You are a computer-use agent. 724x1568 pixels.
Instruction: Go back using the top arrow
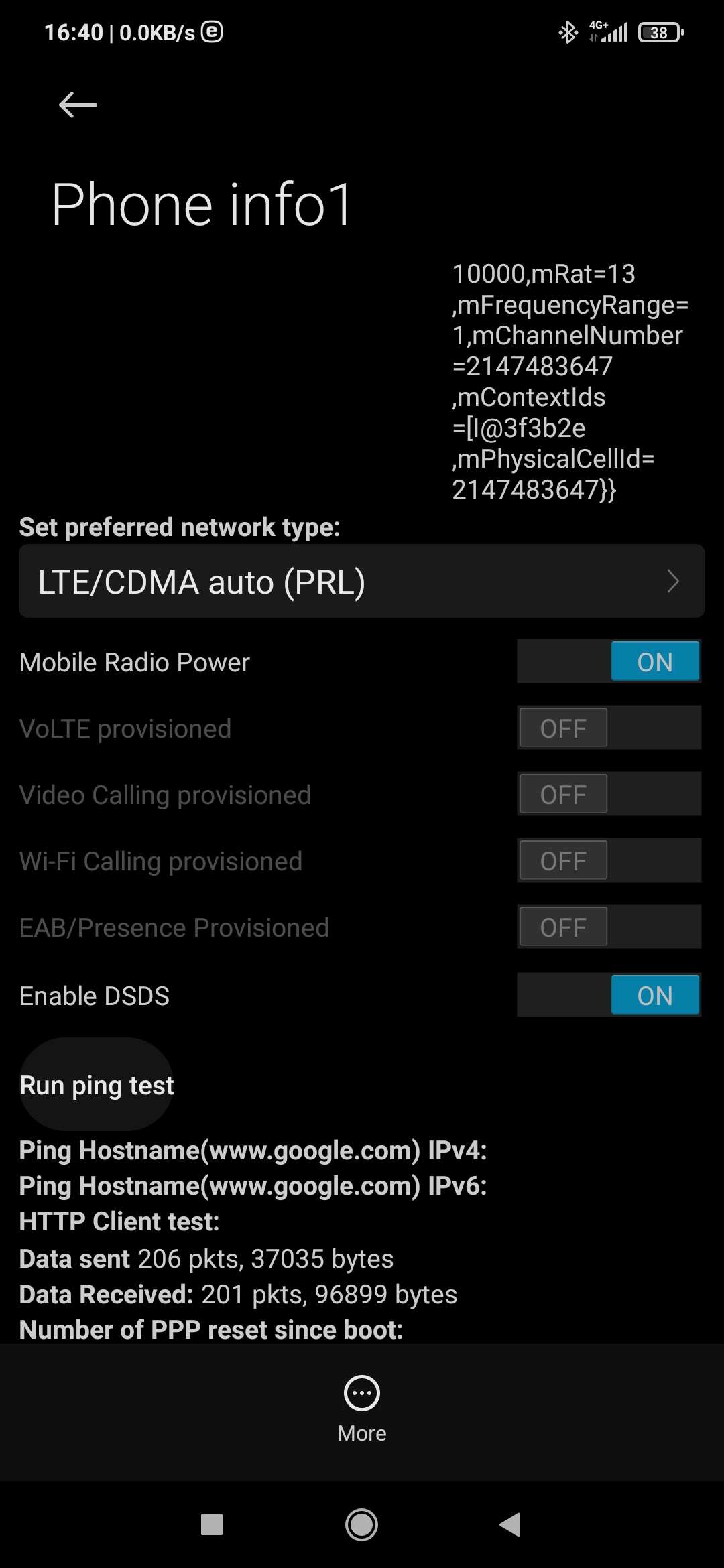(78, 105)
